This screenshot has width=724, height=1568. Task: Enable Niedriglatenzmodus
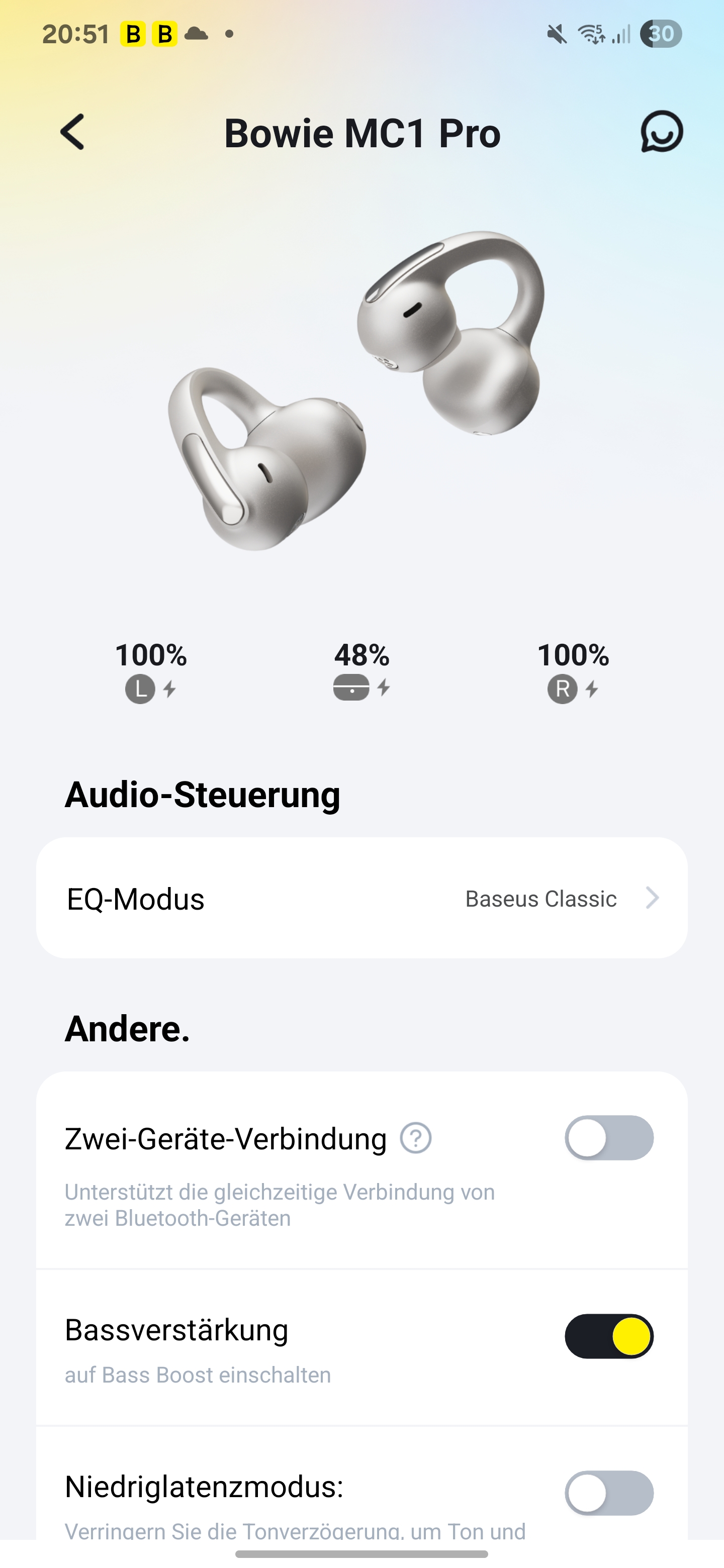click(x=608, y=1493)
